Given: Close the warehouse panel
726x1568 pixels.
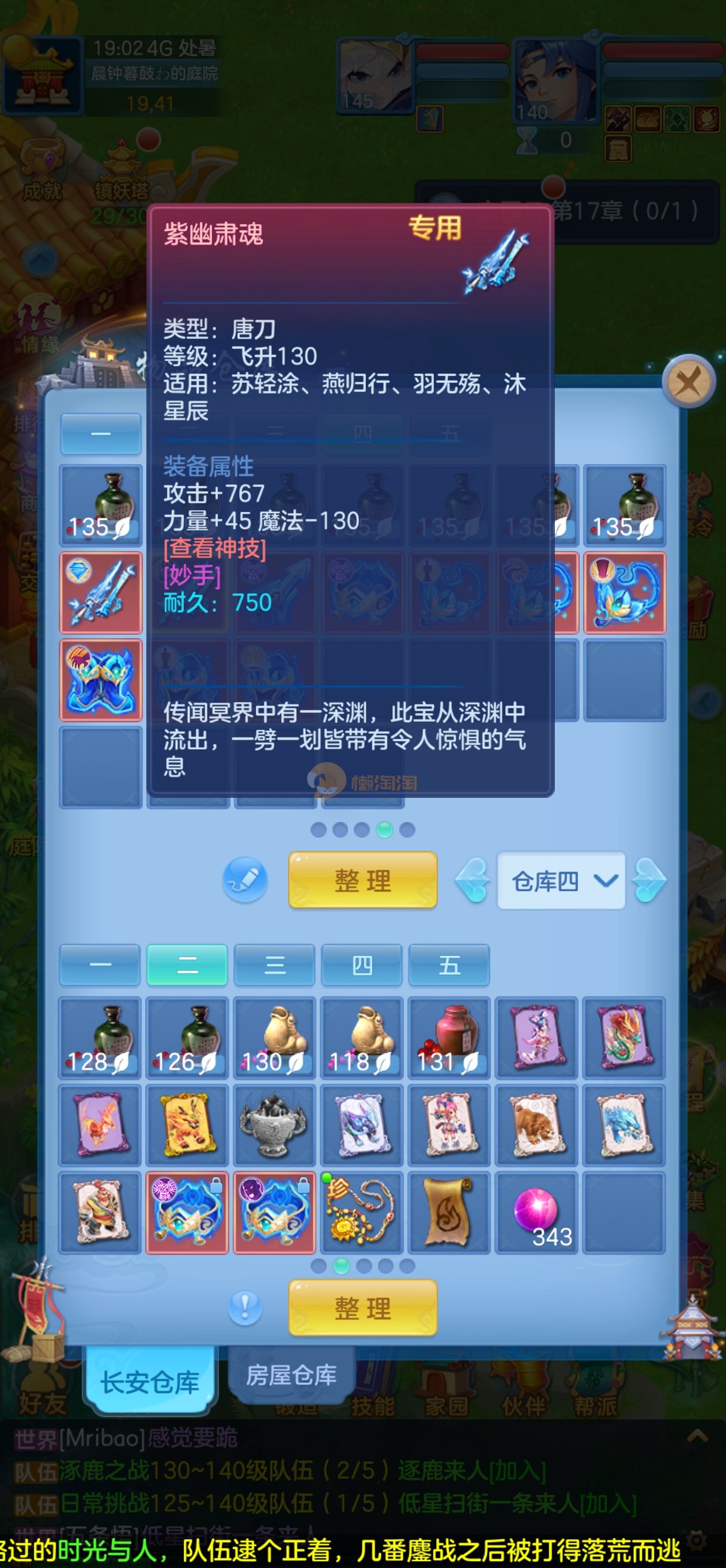Looking at the screenshot, I should tap(689, 382).
